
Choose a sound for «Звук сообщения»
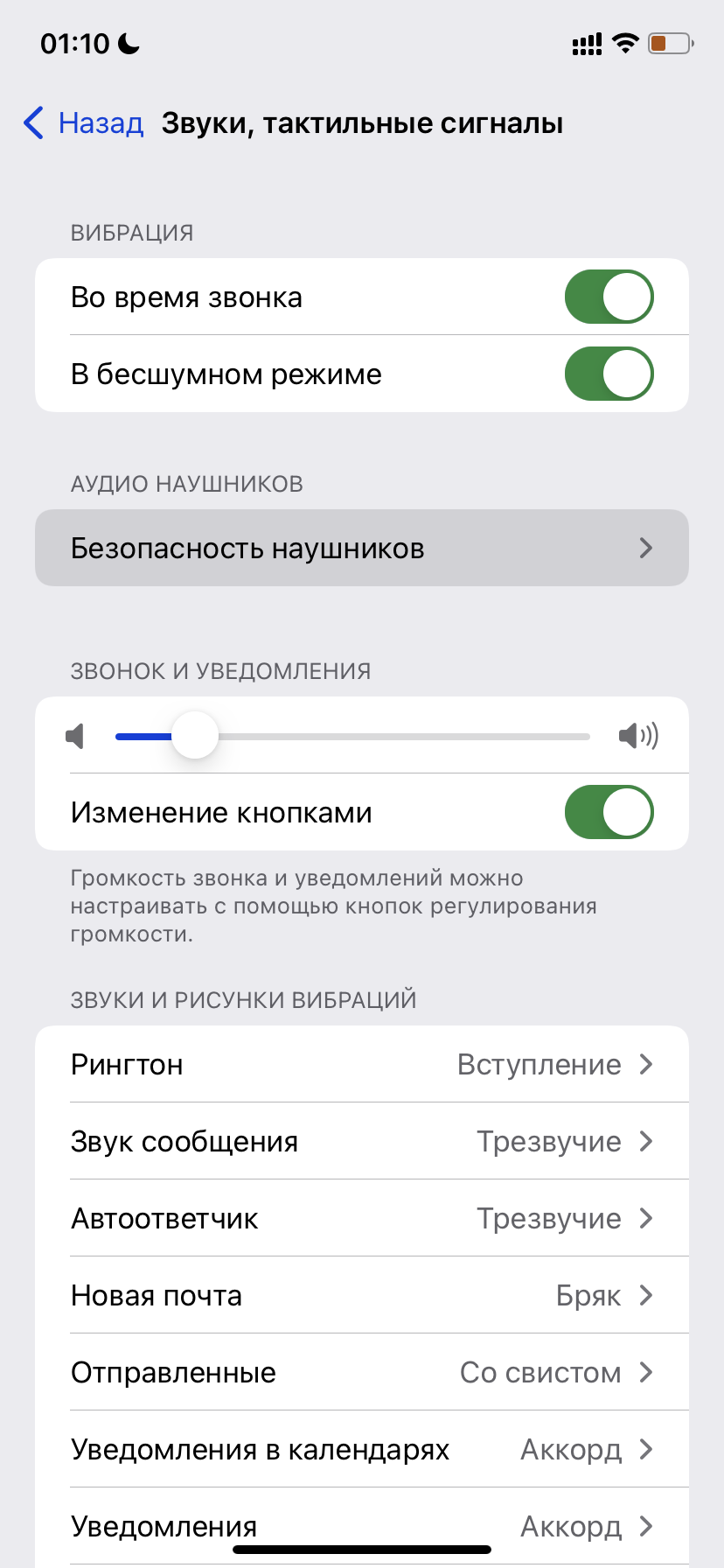click(x=362, y=1141)
